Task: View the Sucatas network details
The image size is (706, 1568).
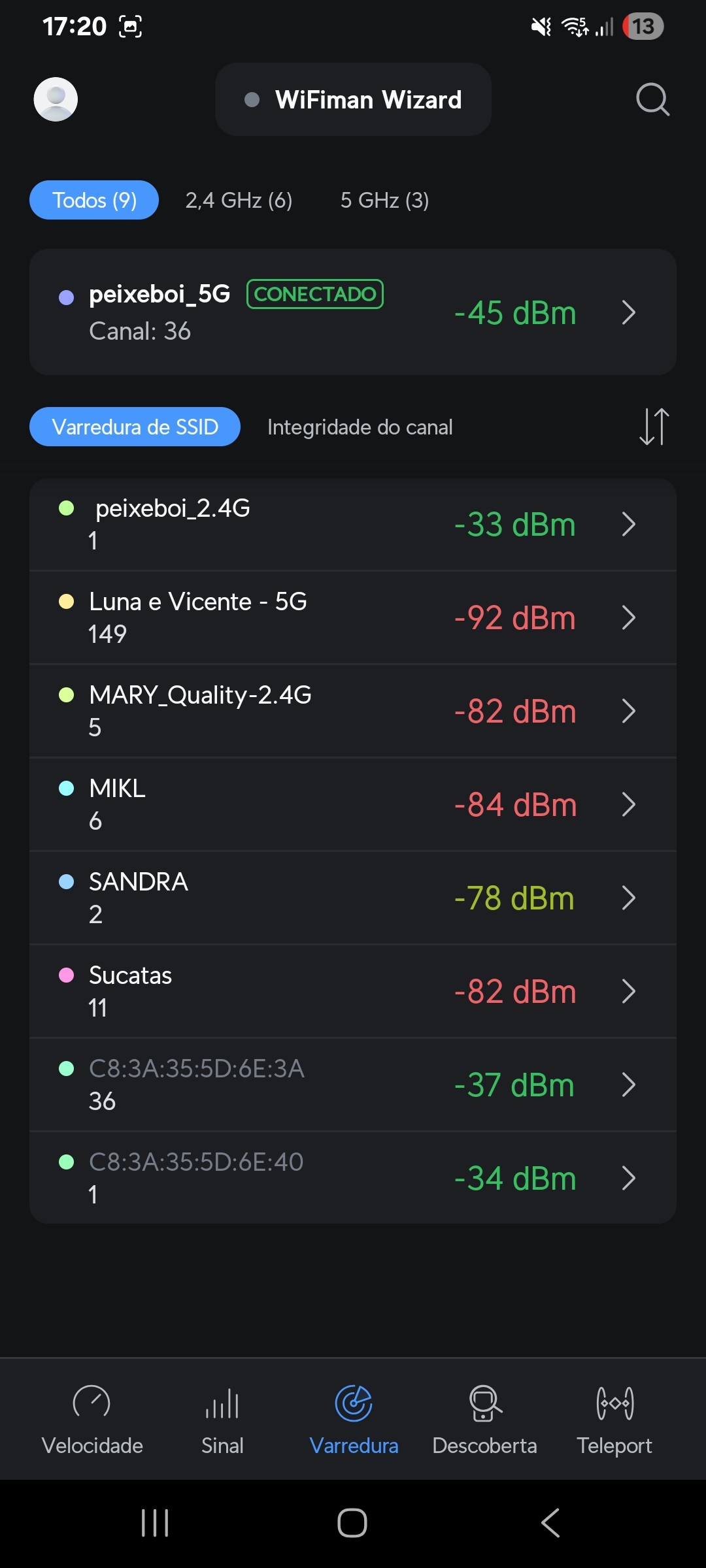Action: [x=353, y=992]
